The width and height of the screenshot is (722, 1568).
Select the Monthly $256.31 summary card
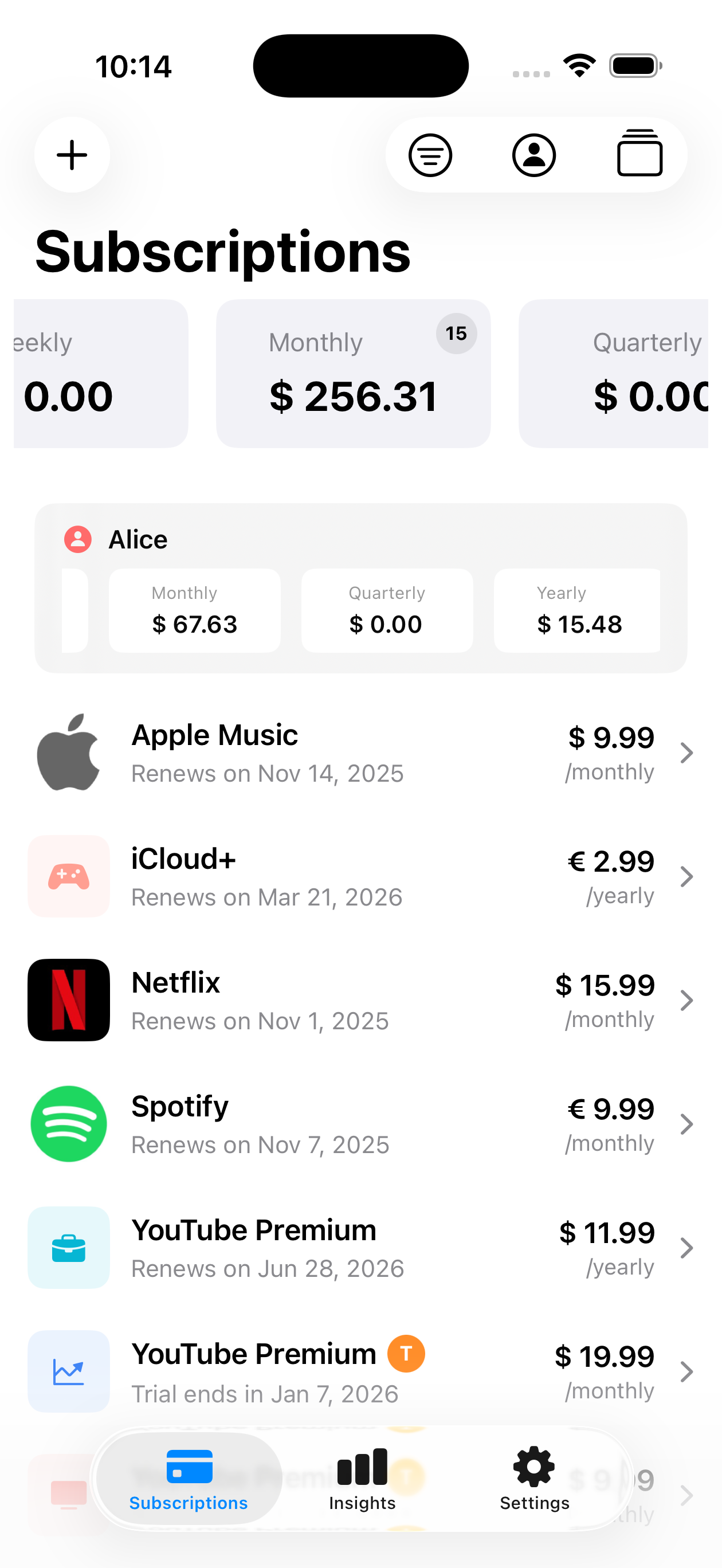coord(353,374)
